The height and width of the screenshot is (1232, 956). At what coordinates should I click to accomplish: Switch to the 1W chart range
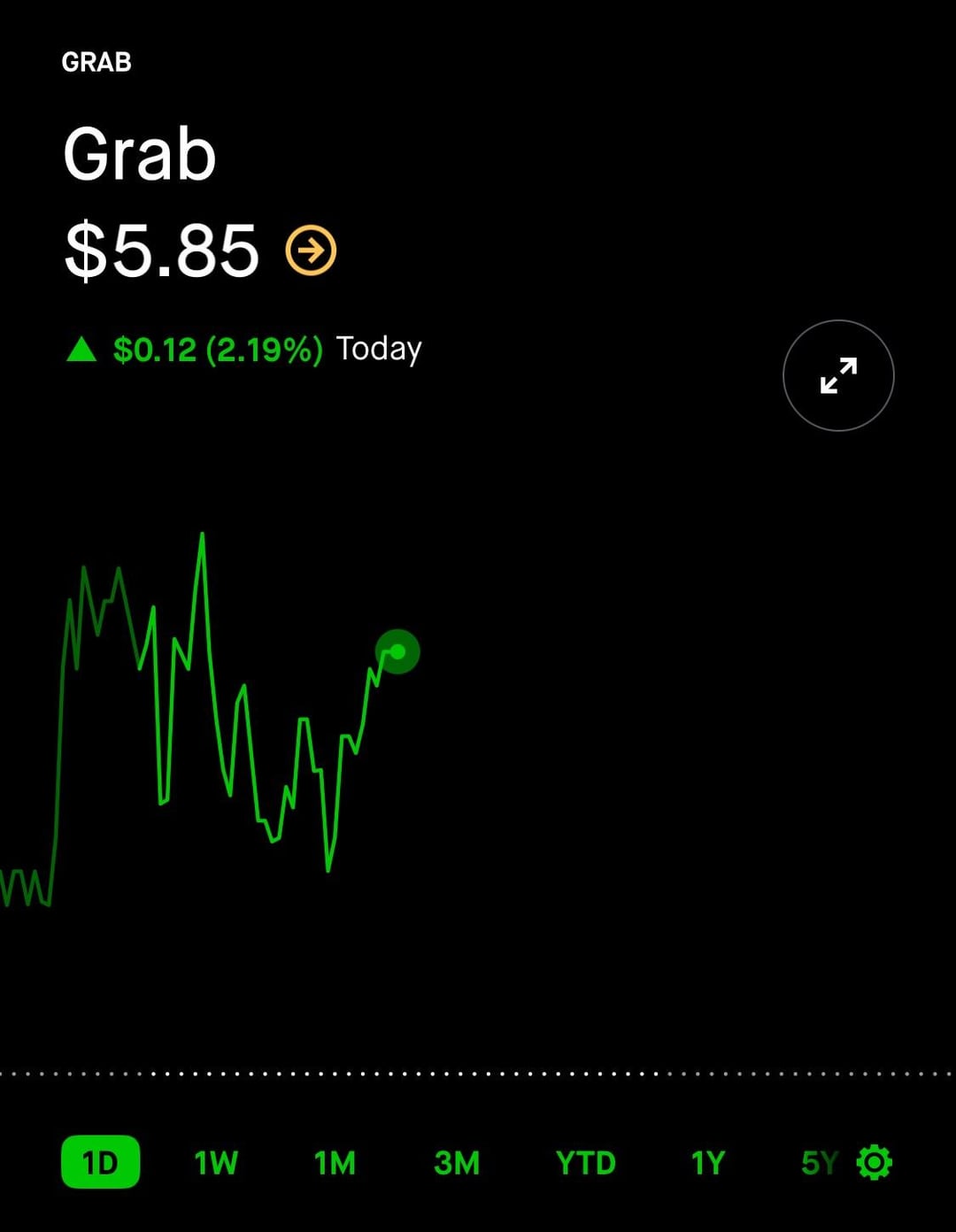click(216, 1162)
